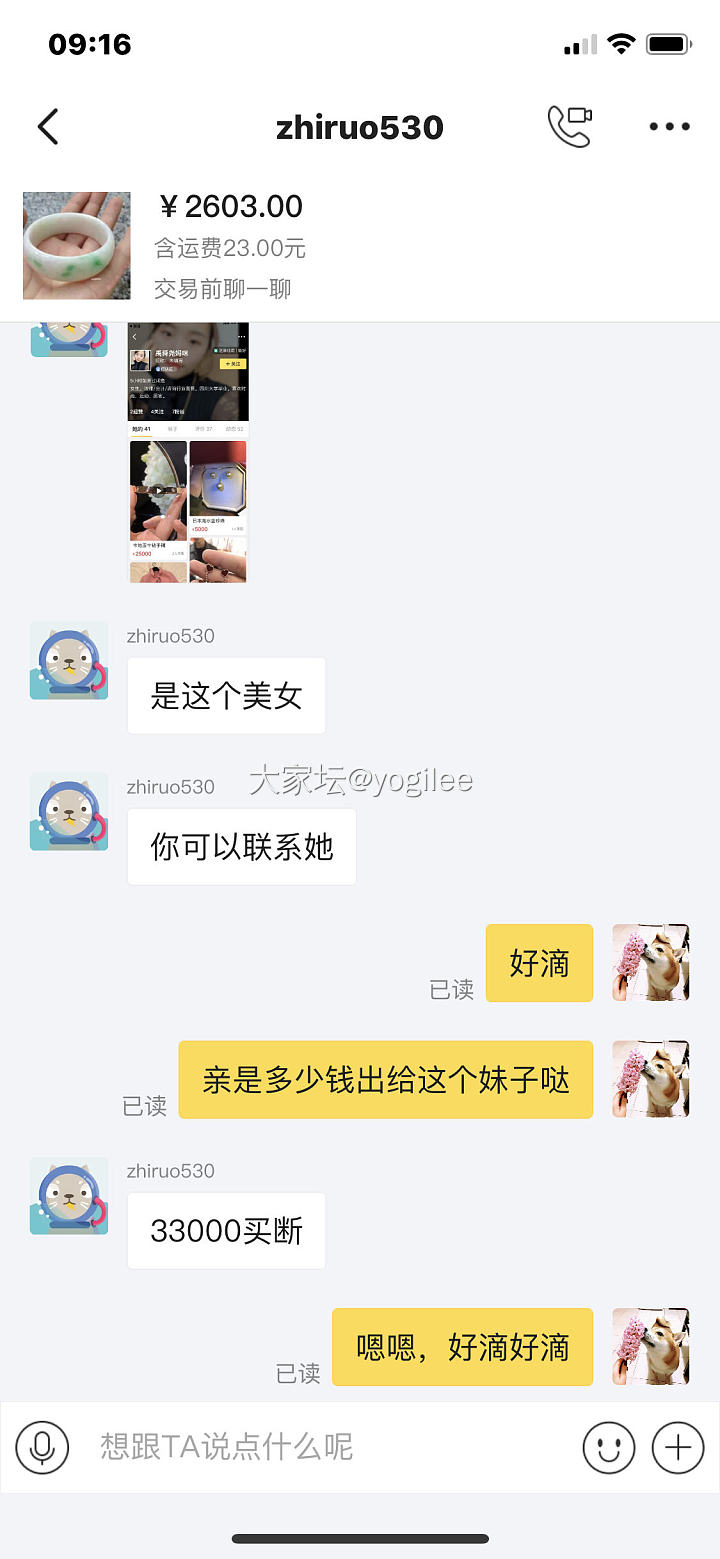Open zhiruo530's avatar beside 33000买断
Screen dimensions: 720x1559
point(69,1197)
